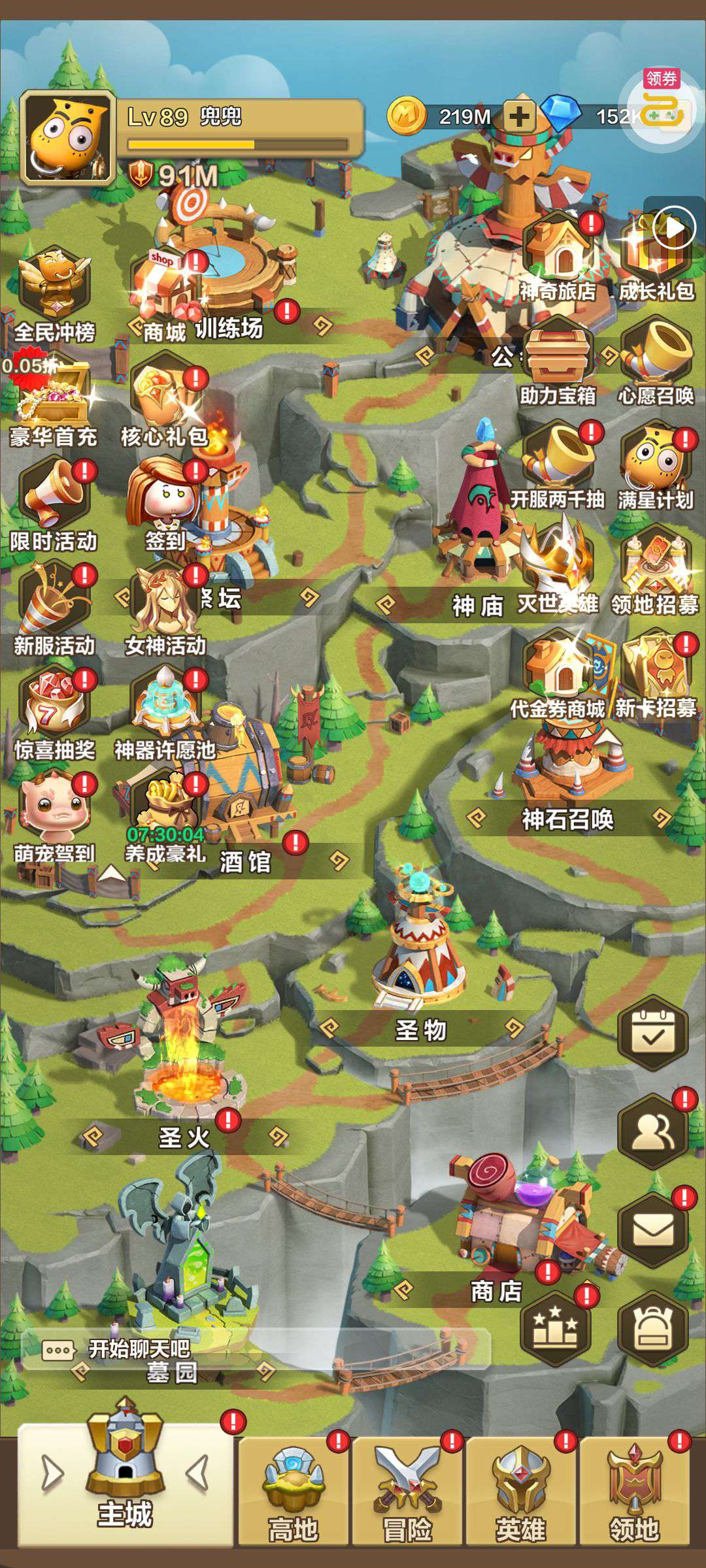
Task: Open the mail envelope icon
Action: pyautogui.click(x=653, y=1232)
